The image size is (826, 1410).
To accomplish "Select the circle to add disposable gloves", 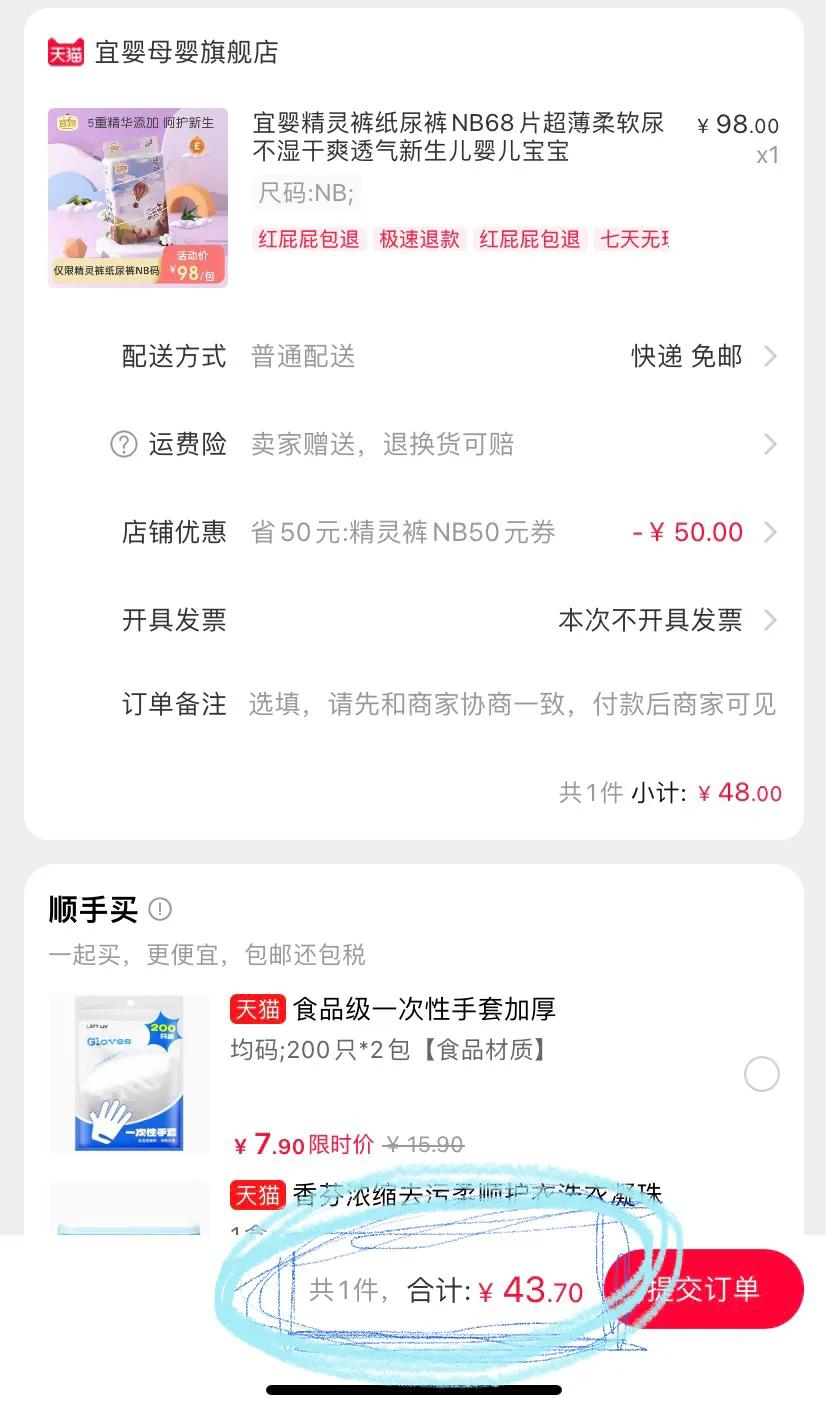I will (x=762, y=1074).
